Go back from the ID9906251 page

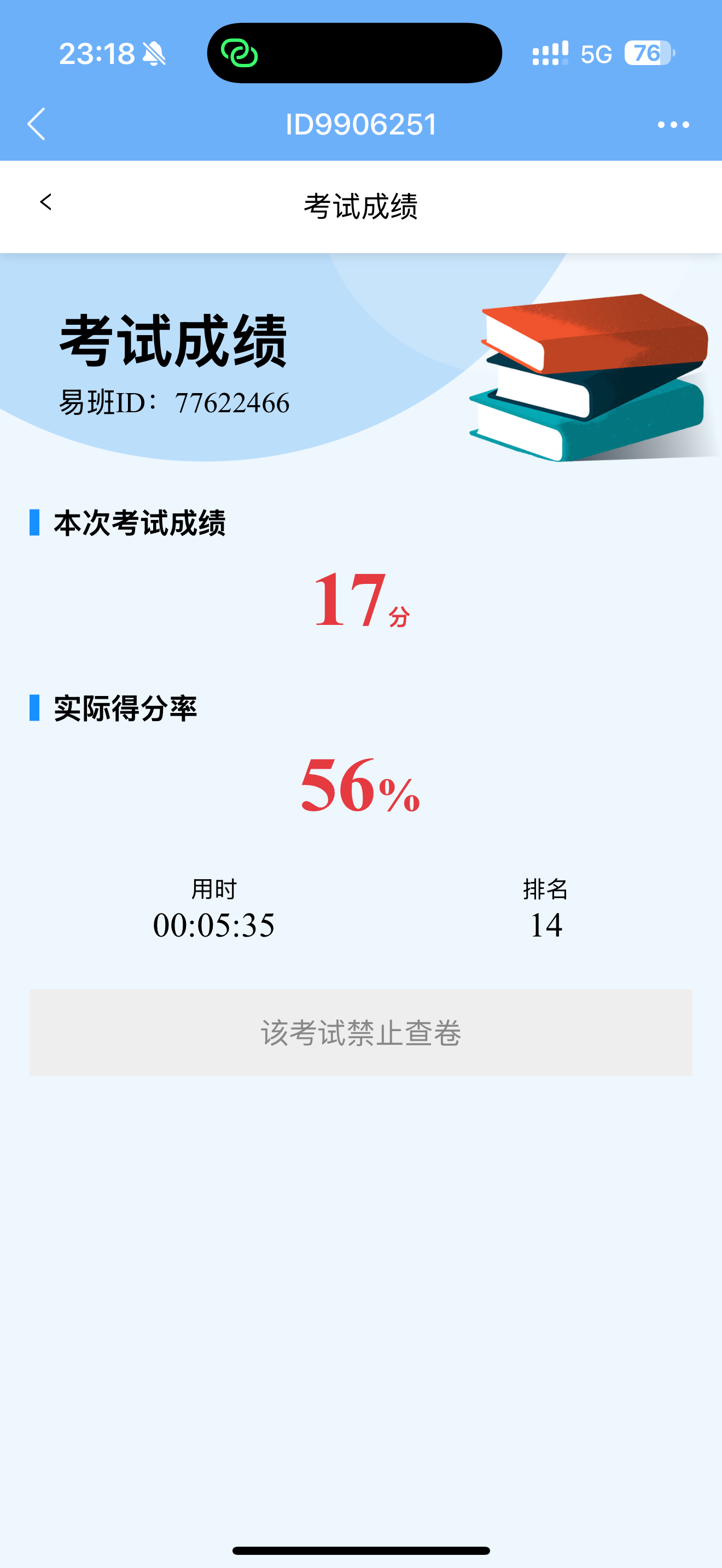(37, 124)
